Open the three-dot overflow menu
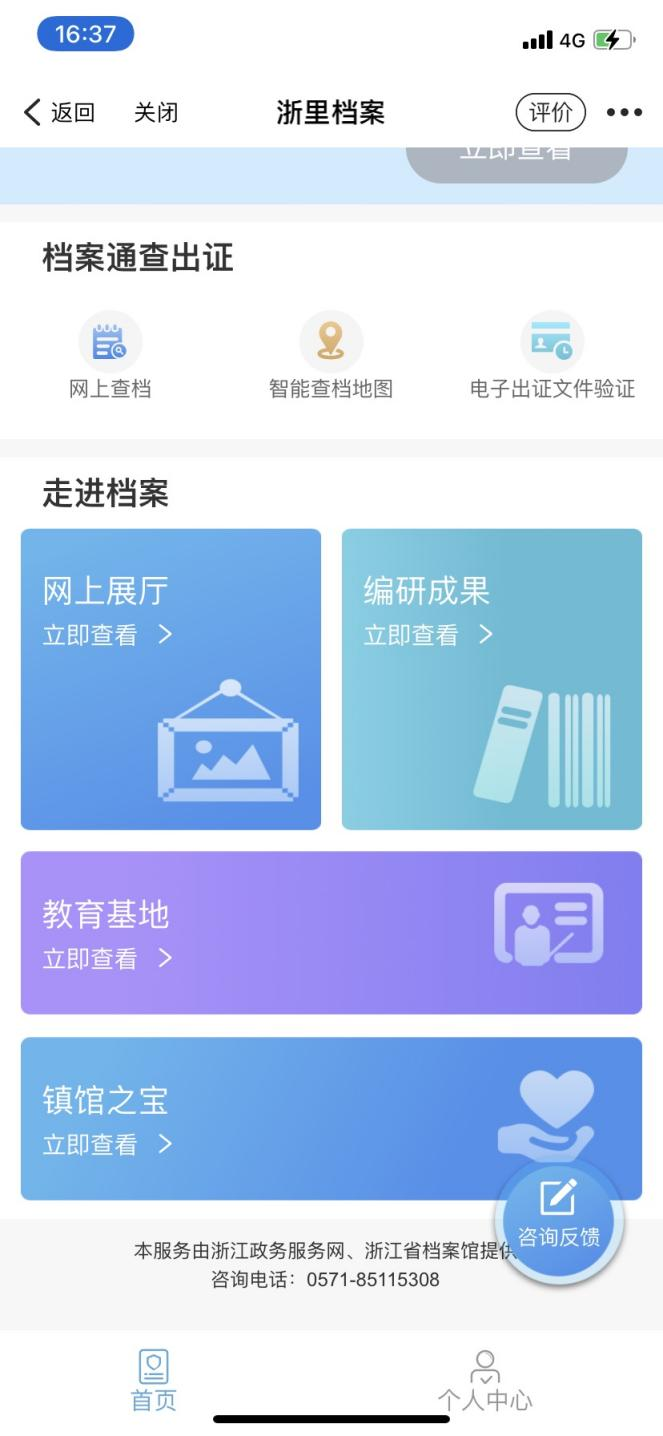Viewport: 663px width, 1436px height. pos(624,112)
